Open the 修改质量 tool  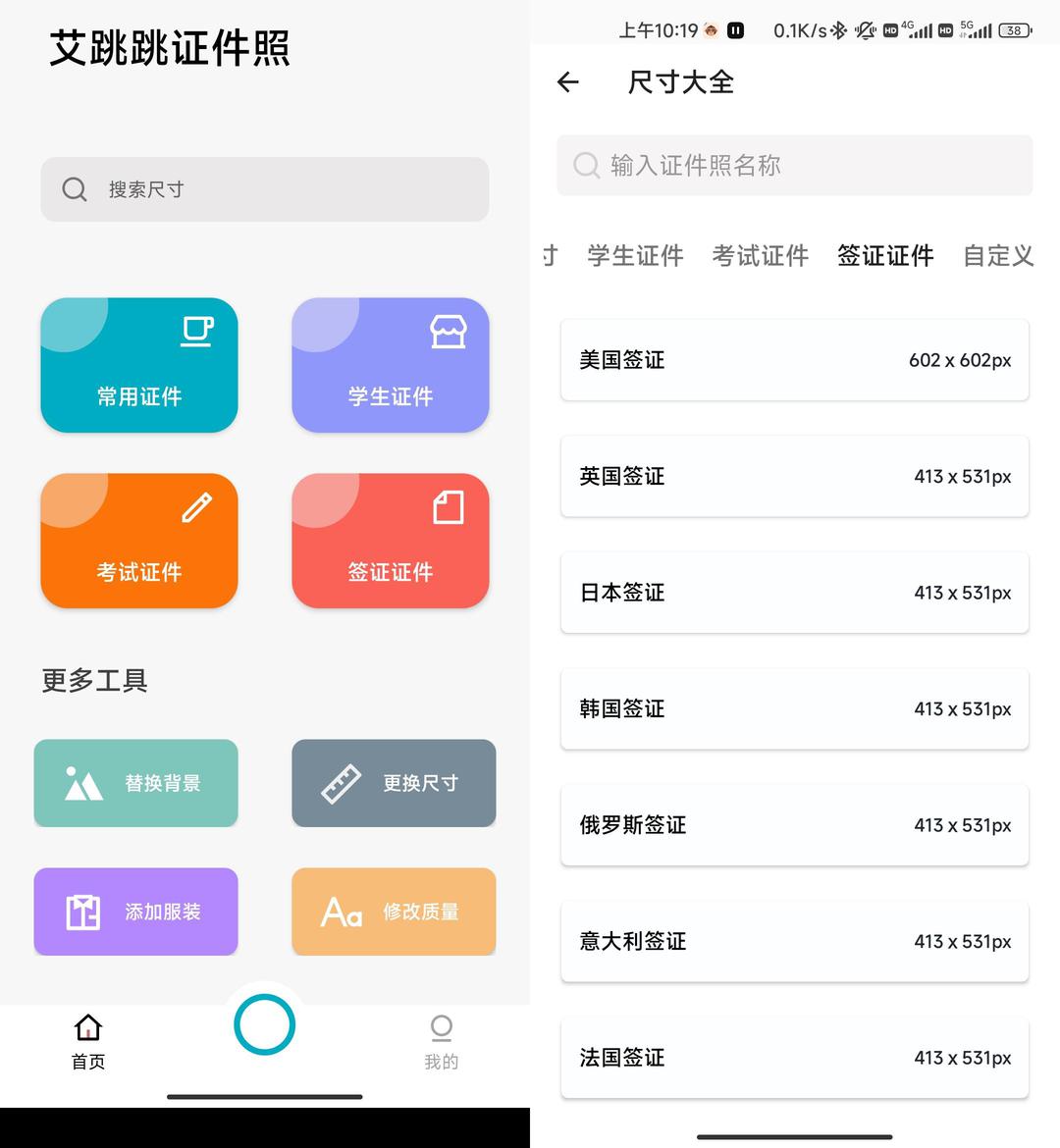[x=395, y=912]
